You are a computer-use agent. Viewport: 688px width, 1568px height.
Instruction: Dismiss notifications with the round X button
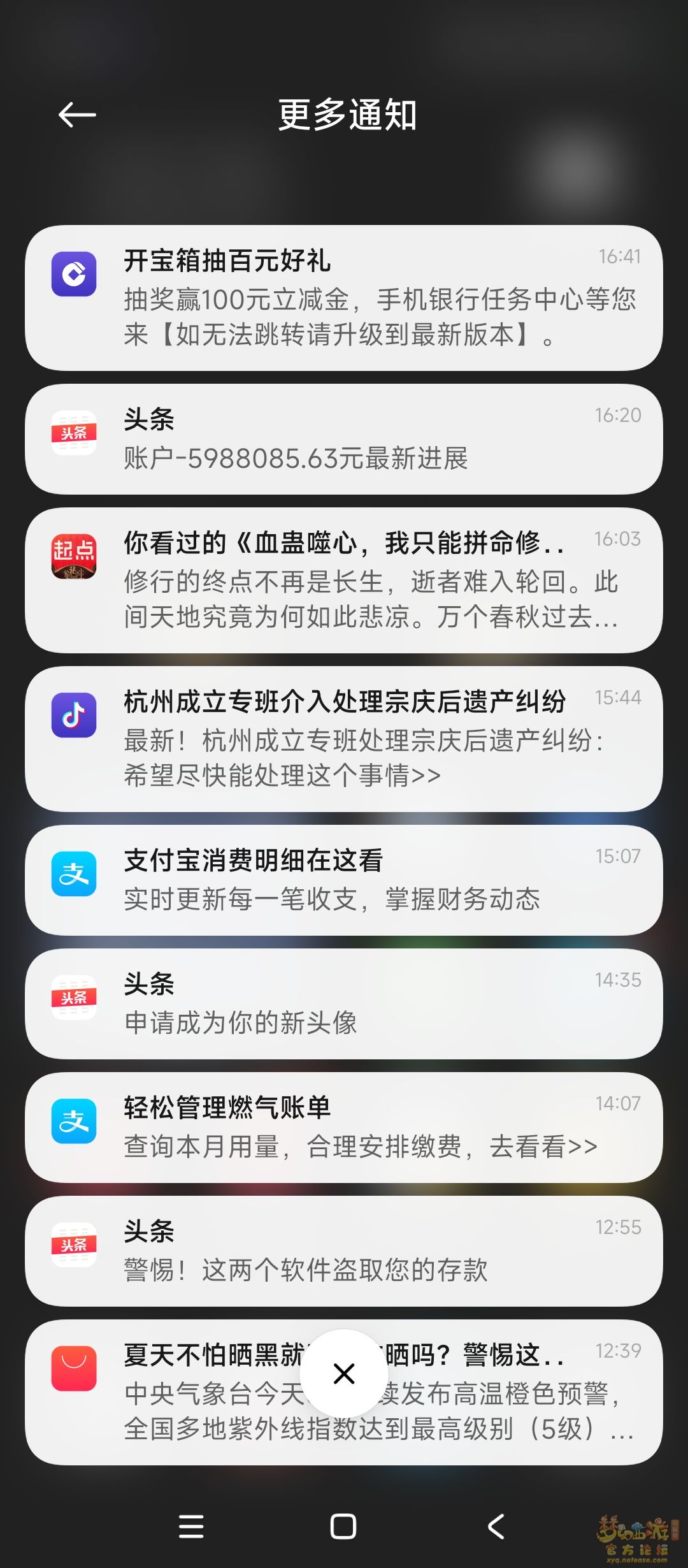pos(344,1374)
